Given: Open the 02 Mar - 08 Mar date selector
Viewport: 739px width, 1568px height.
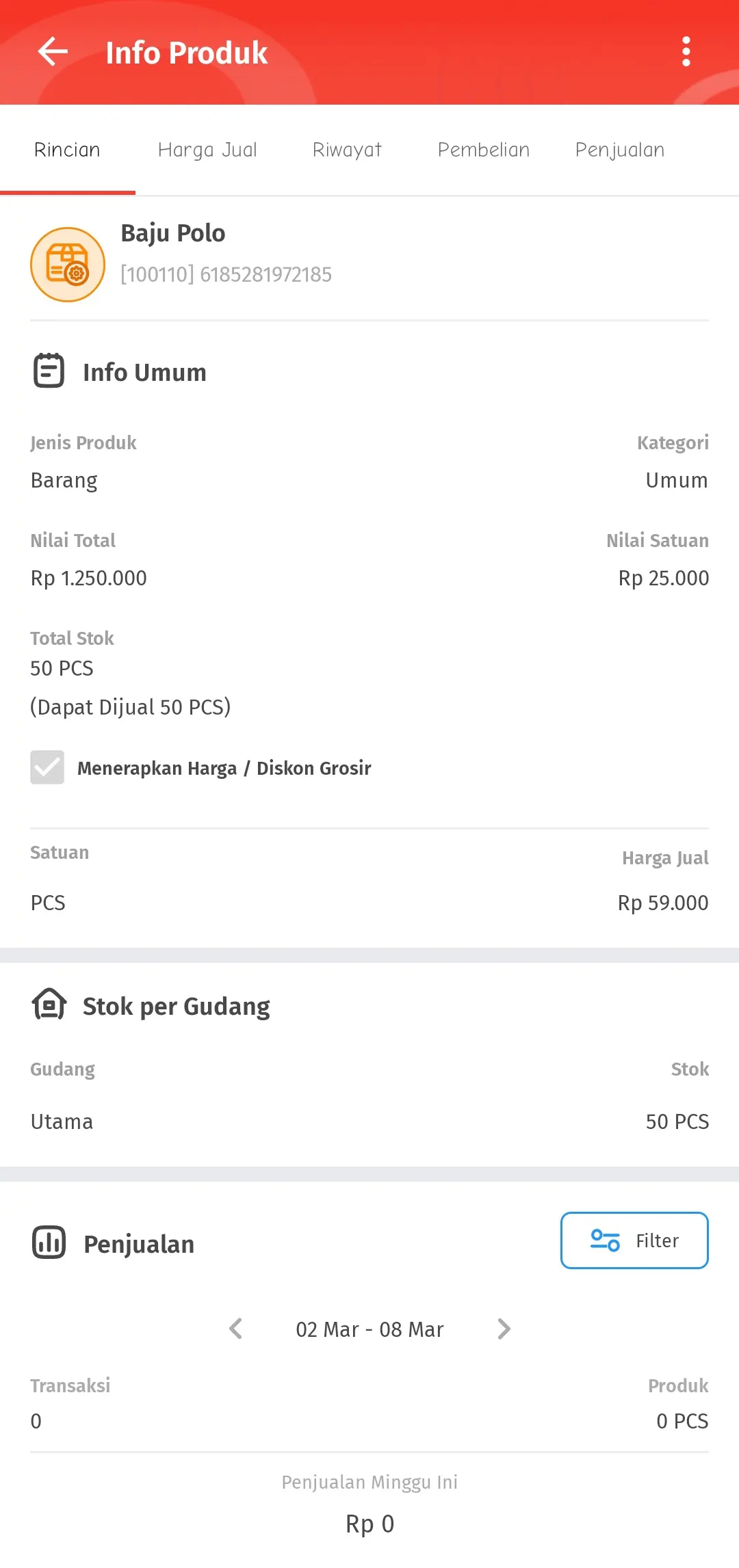Looking at the screenshot, I should pos(369,1329).
